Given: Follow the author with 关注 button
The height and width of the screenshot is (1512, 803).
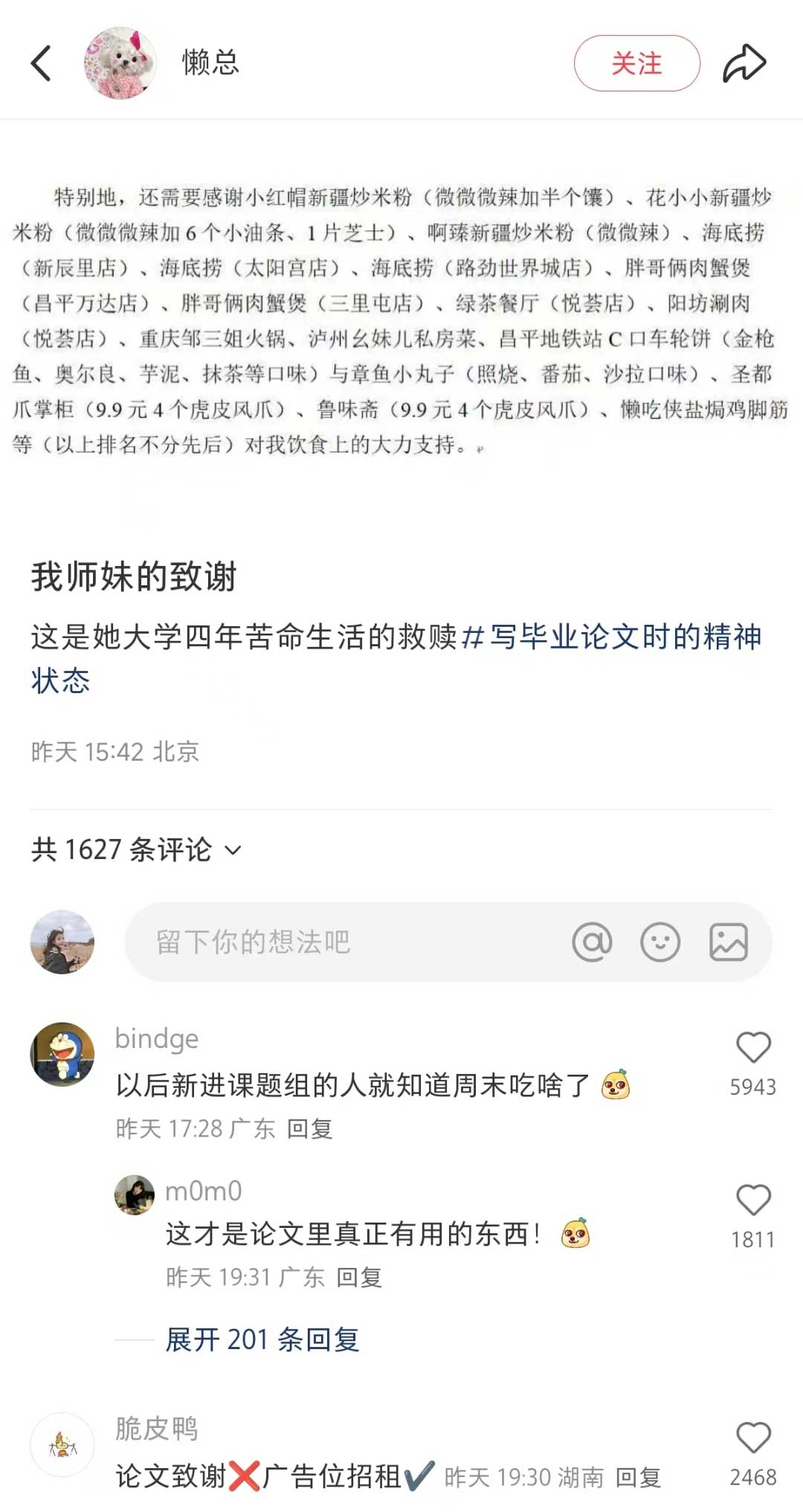Looking at the screenshot, I should pos(636,63).
